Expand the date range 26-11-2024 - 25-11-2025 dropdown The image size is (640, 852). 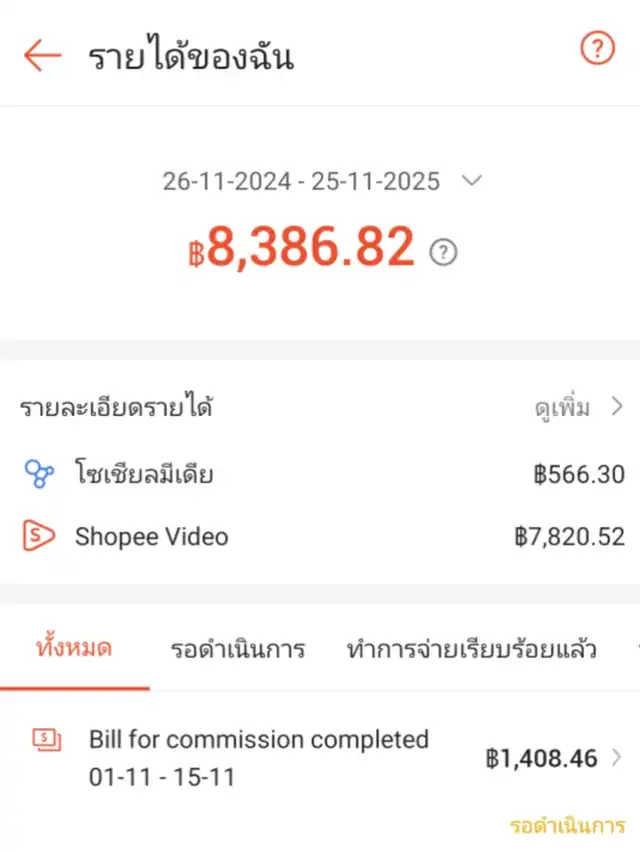472,181
